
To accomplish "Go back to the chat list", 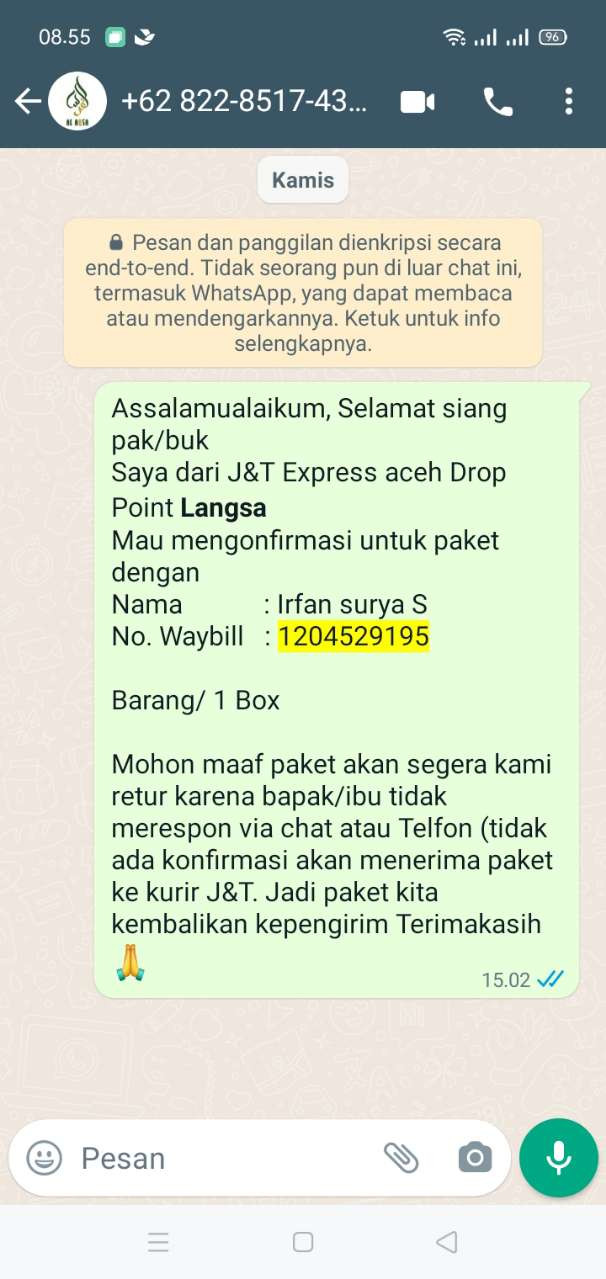I will tap(27, 101).
